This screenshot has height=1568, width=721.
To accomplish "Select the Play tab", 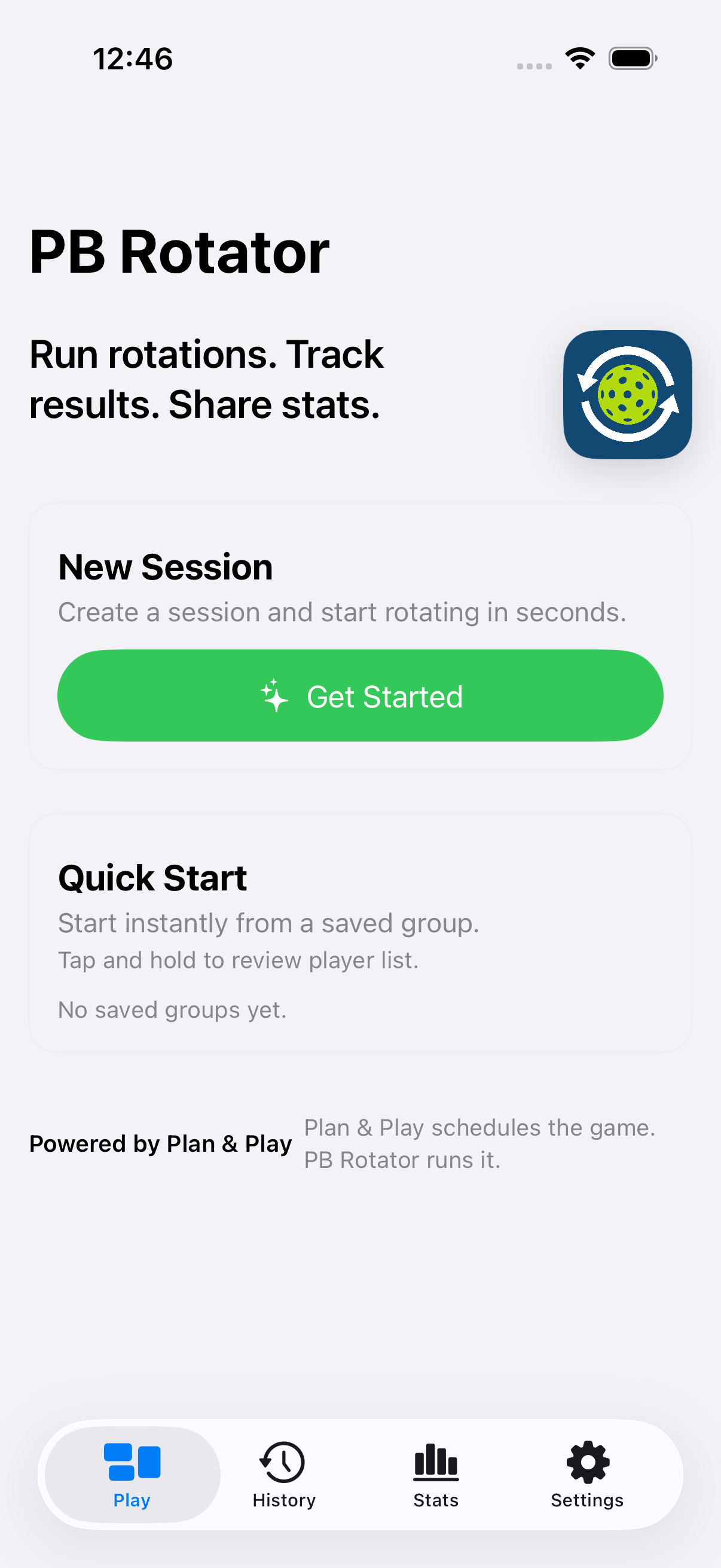I will 132,1474.
